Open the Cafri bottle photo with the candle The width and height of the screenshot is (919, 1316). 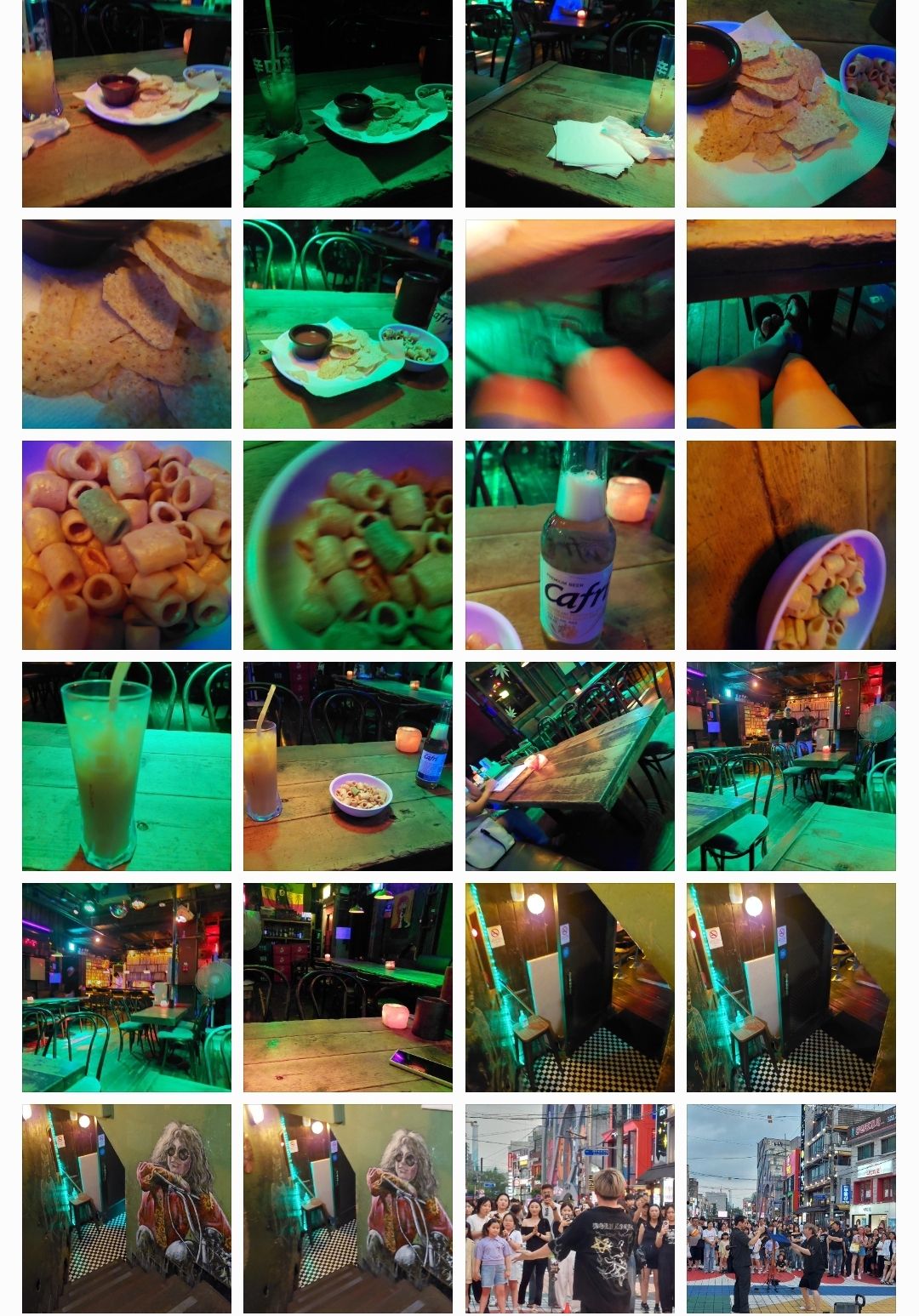tap(569, 545)
